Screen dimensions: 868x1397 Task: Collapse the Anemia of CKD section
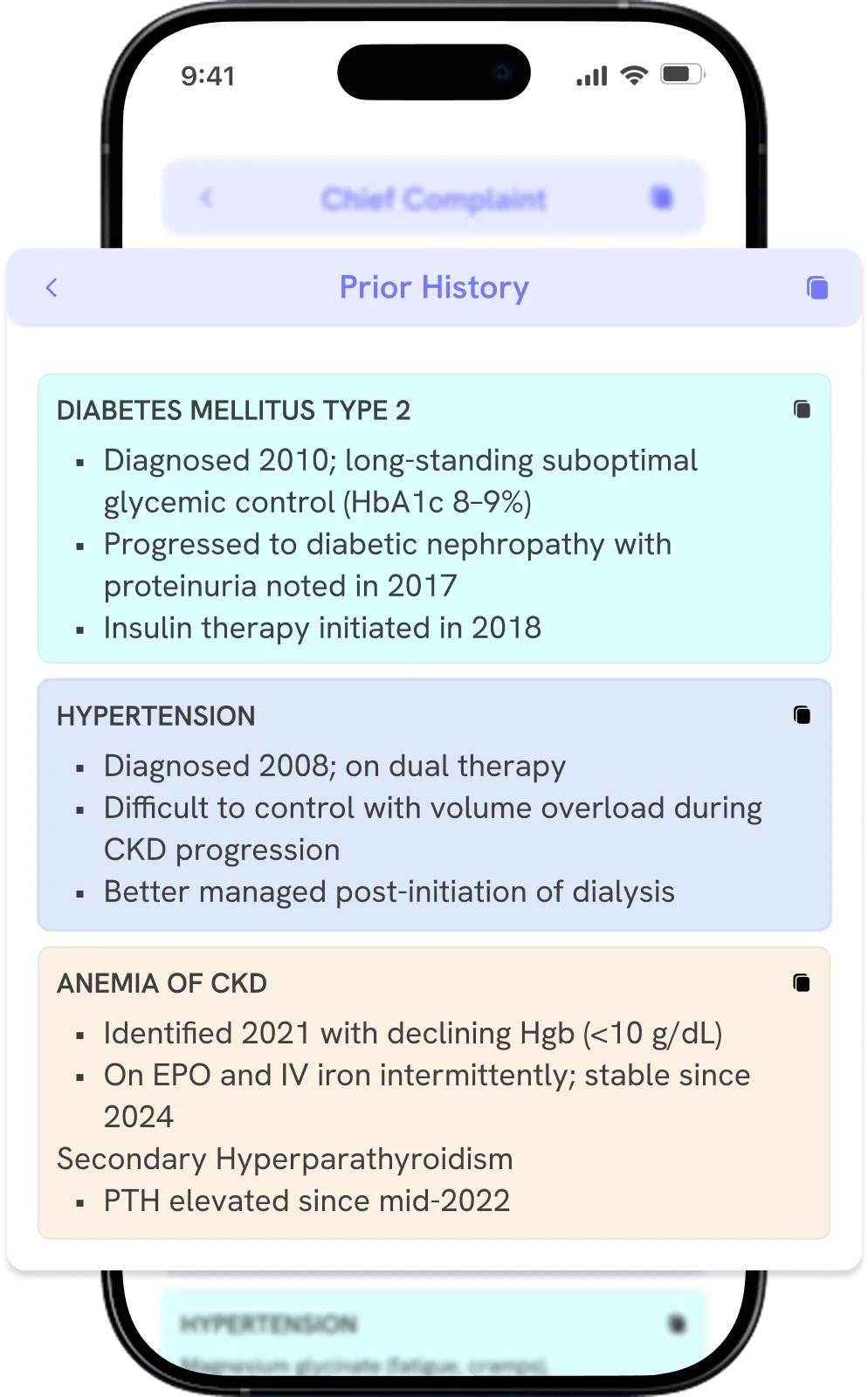(x=162, y=983)
